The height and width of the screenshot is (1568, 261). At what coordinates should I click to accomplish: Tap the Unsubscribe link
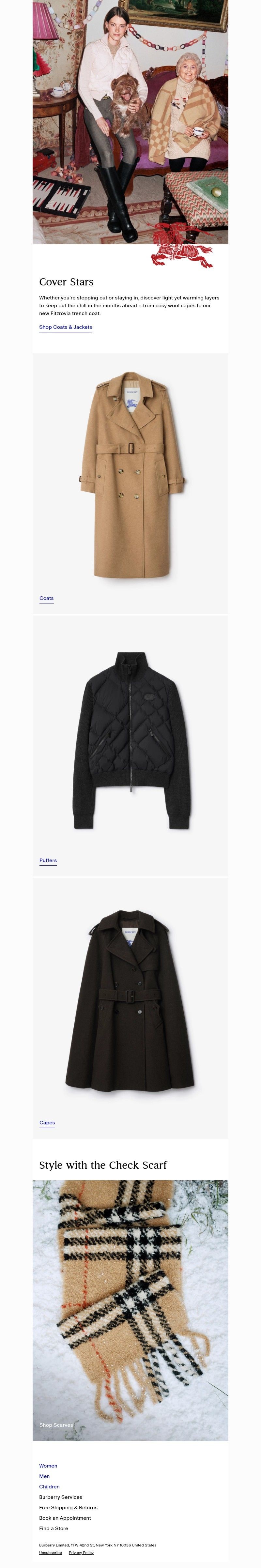tap(51, 1552)
